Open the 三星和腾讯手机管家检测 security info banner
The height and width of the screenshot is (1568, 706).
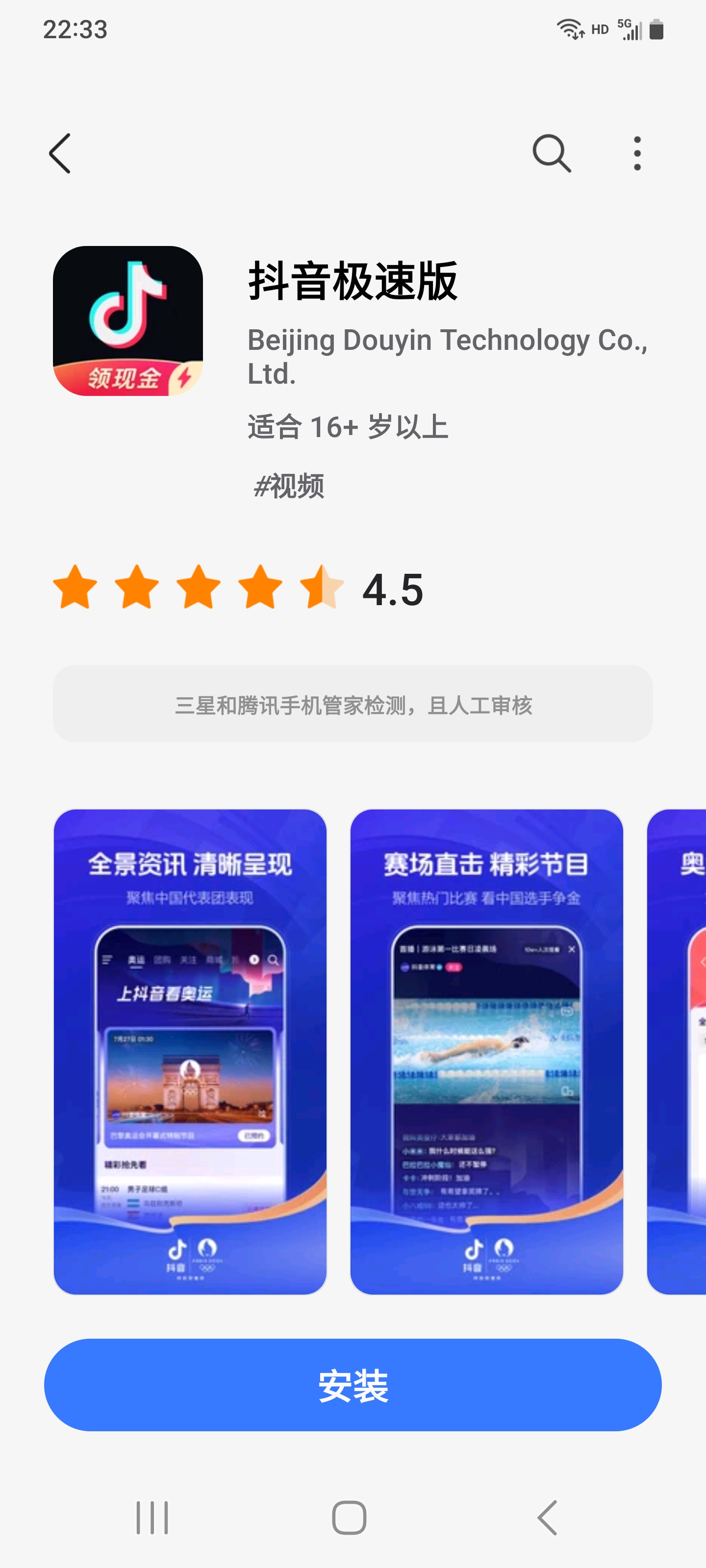(x=353, y=704)
